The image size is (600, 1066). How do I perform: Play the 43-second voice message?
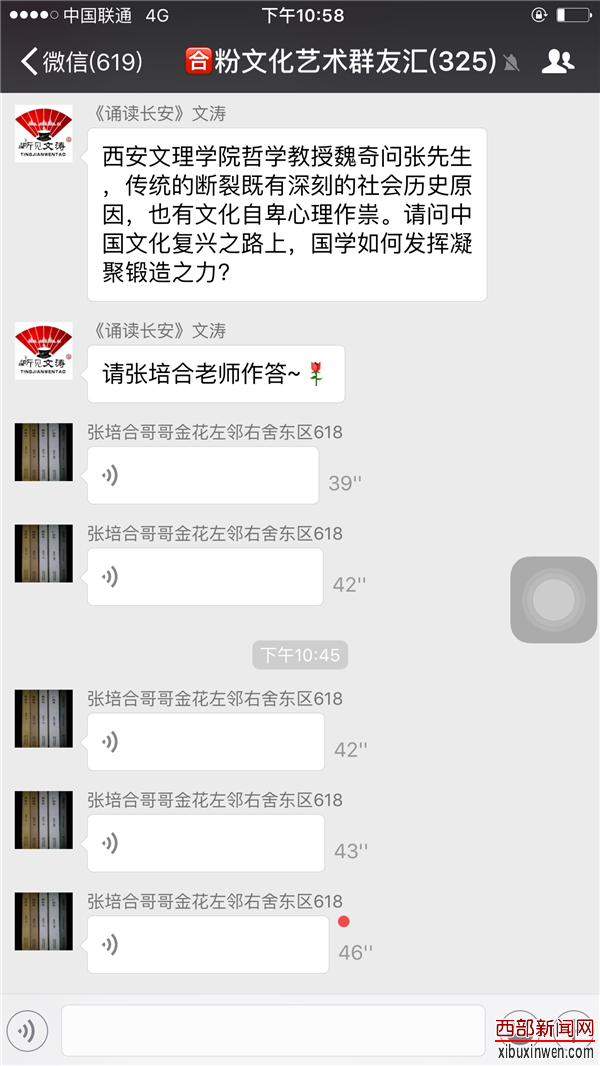pos(205,843)
